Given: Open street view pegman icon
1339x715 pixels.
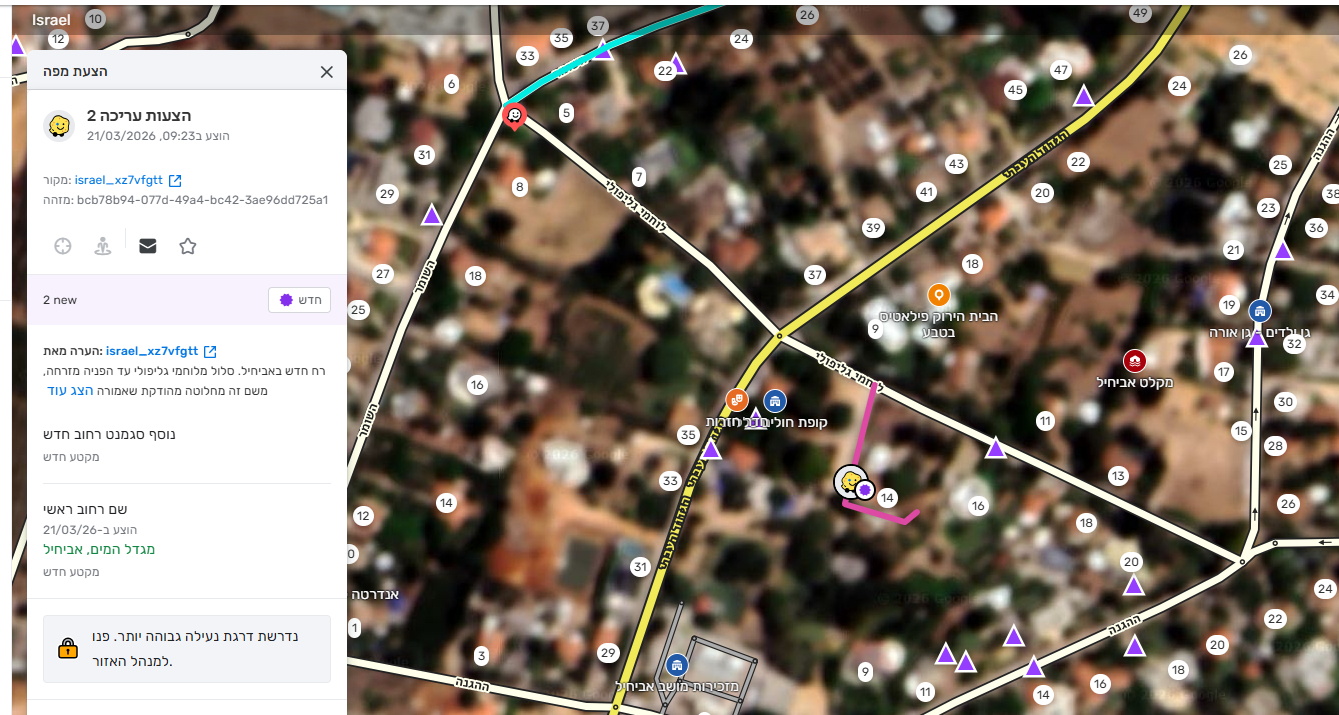Looking at the screenshot, I should click(x=102, y=246).
